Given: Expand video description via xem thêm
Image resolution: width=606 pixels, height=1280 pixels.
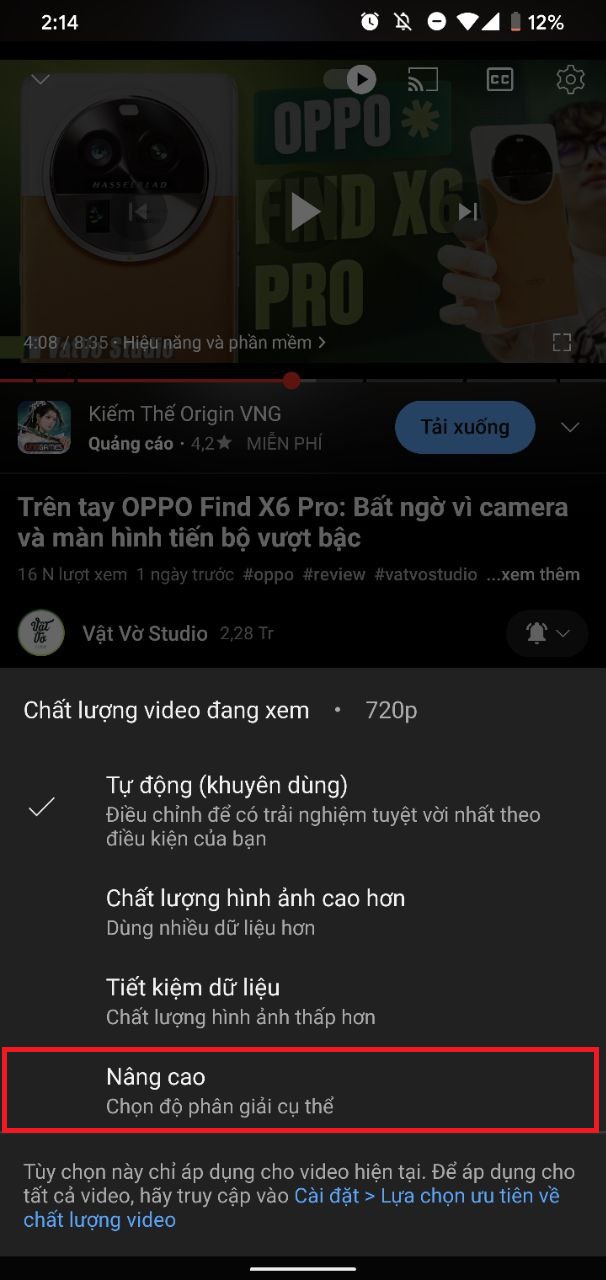Looking at the screenshot, I should pos(533,574).
